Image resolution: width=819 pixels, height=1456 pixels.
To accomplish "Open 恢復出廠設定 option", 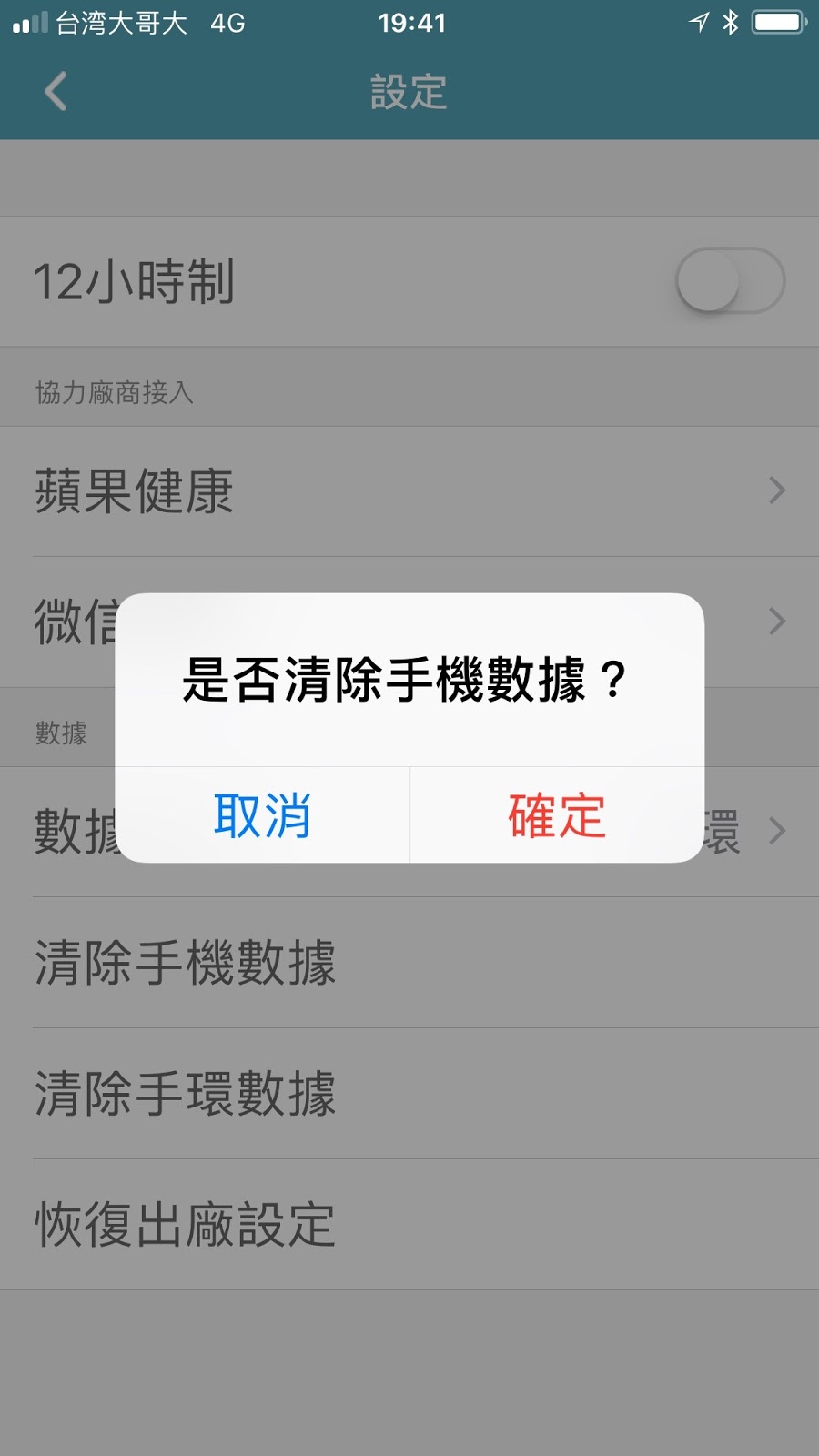I will pyautogui.click(x=409, y=1225).
